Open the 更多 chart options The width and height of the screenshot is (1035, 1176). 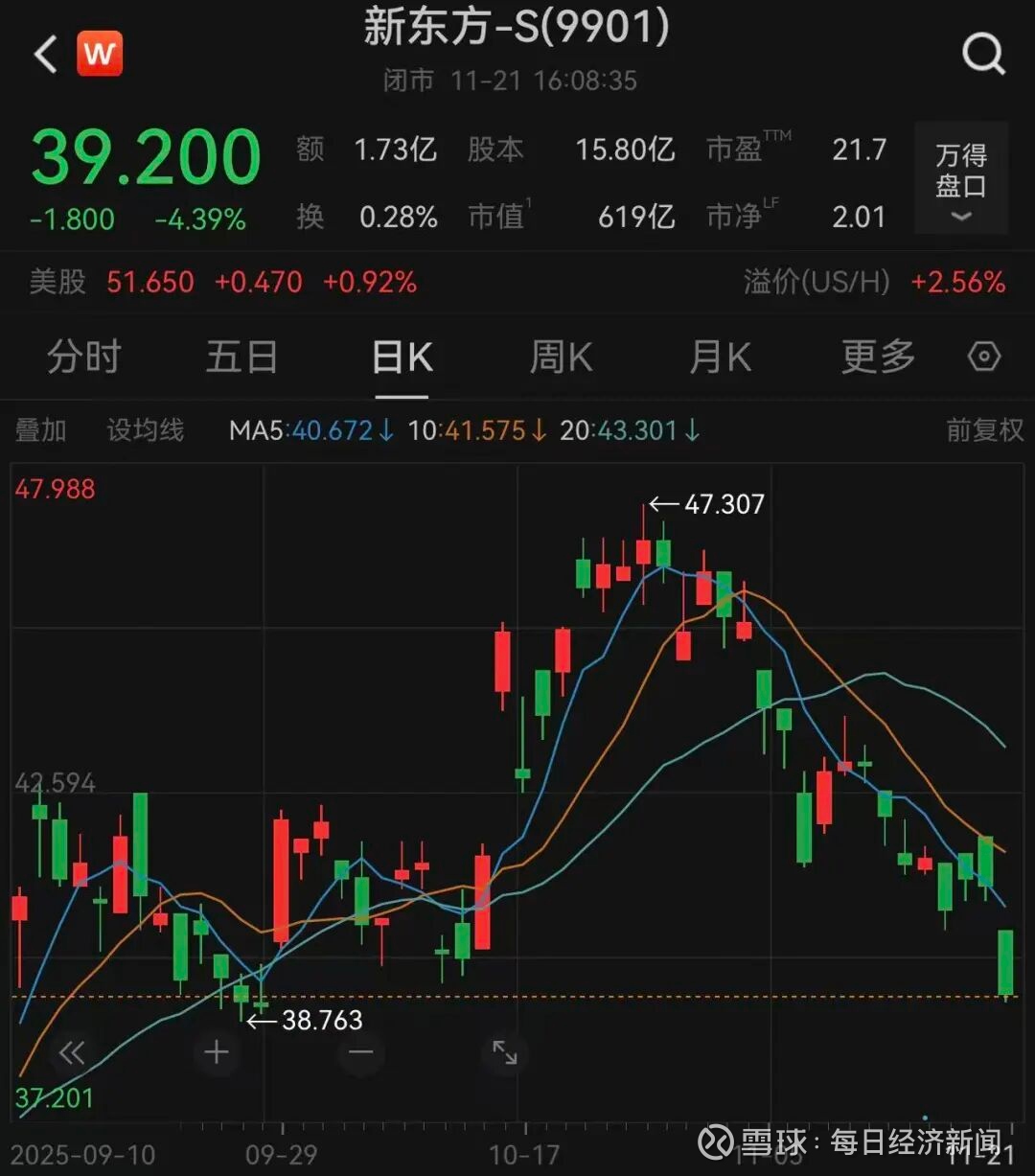(x=879, y=357)
